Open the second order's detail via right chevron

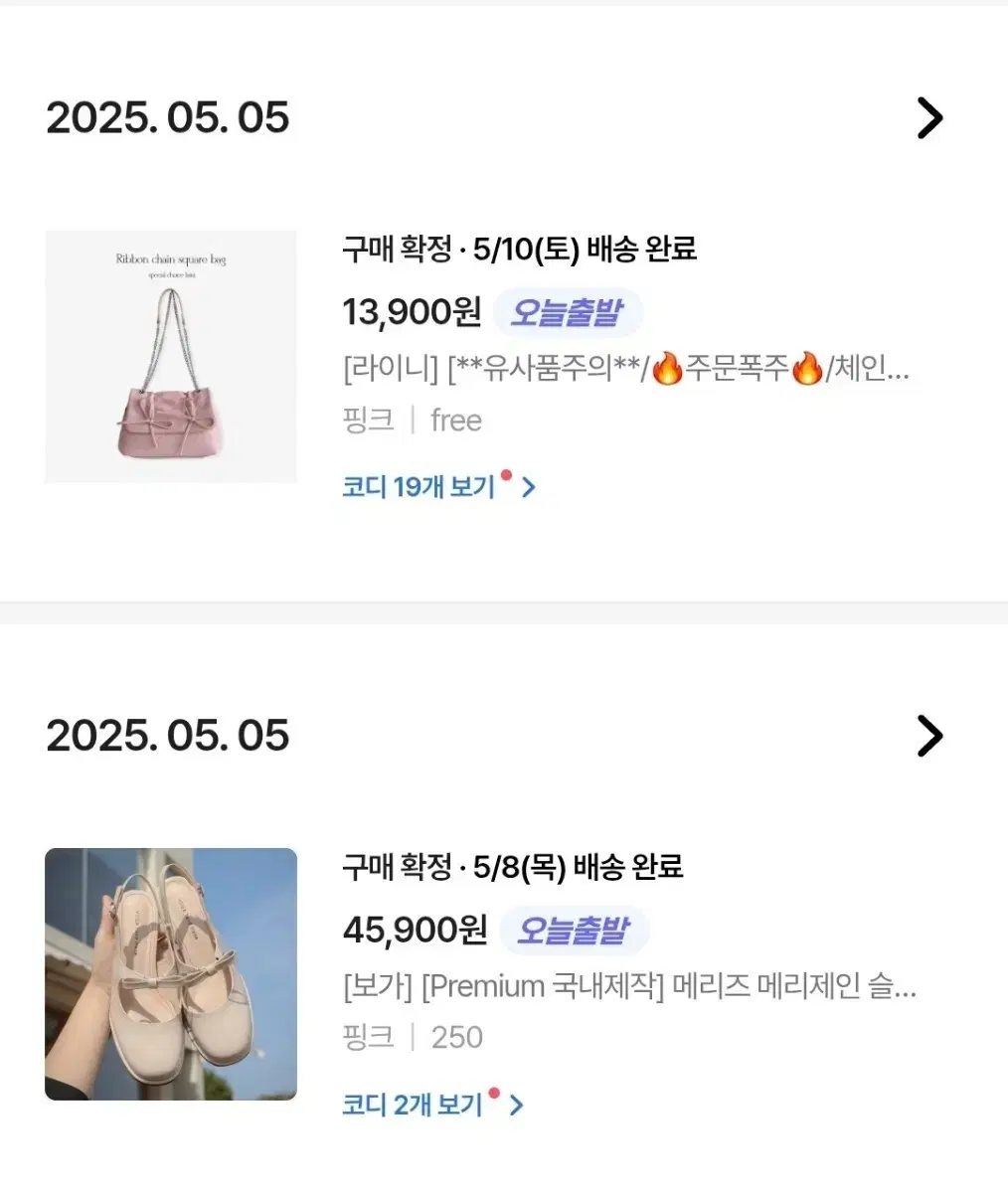[928, 736]
